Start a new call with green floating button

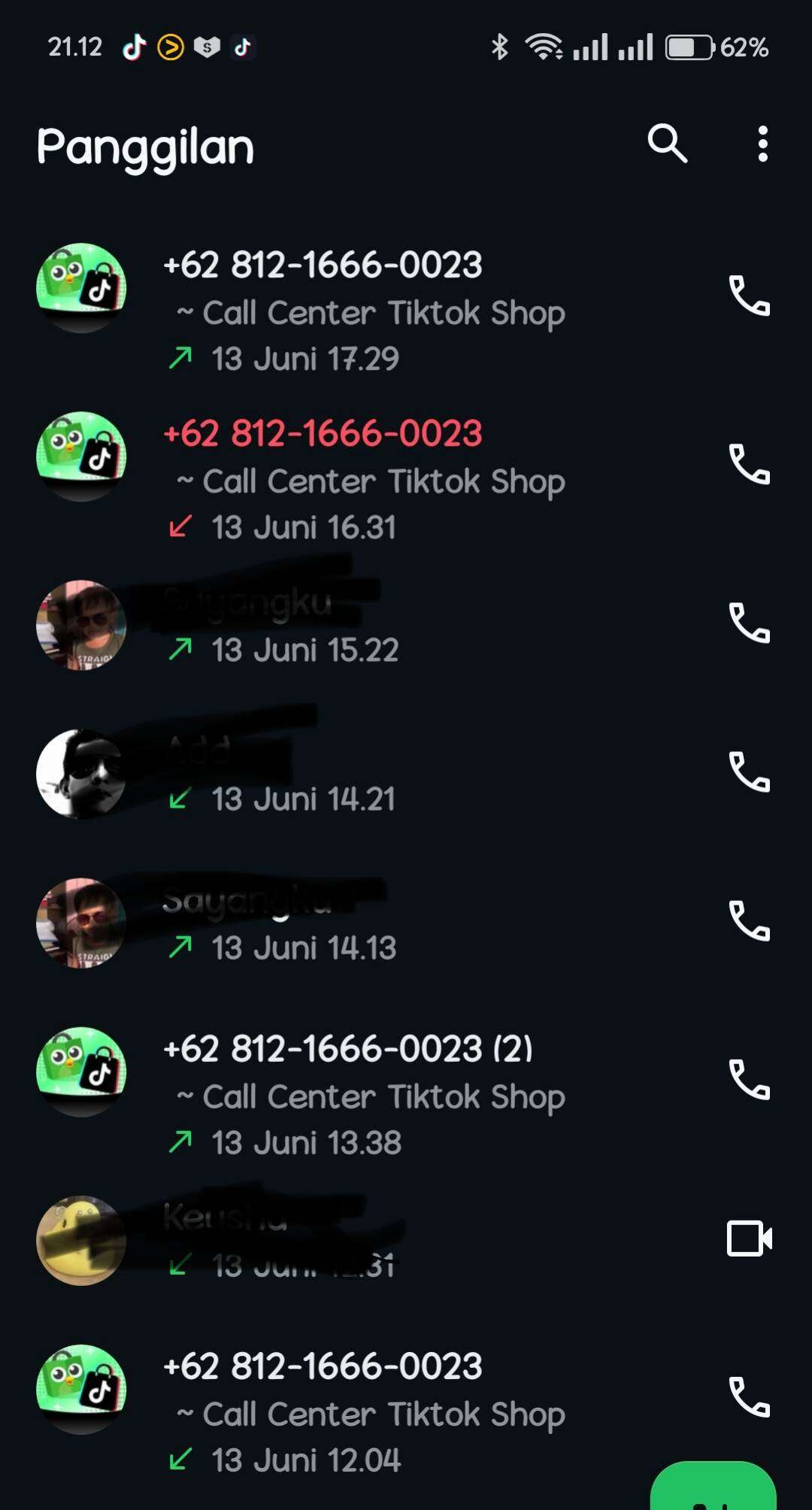pyautogui.click(x=713, y=1486)
